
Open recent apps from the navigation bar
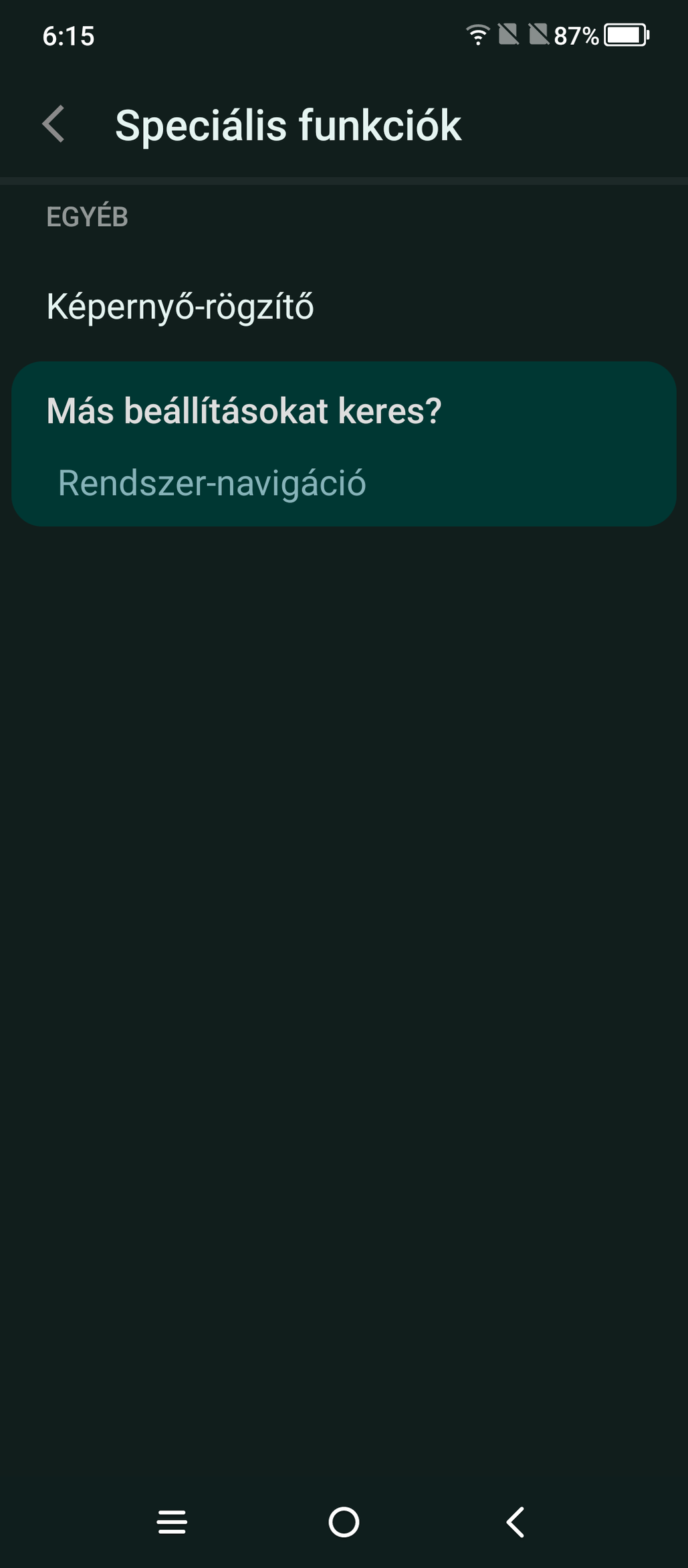[x=172, y=1523]
